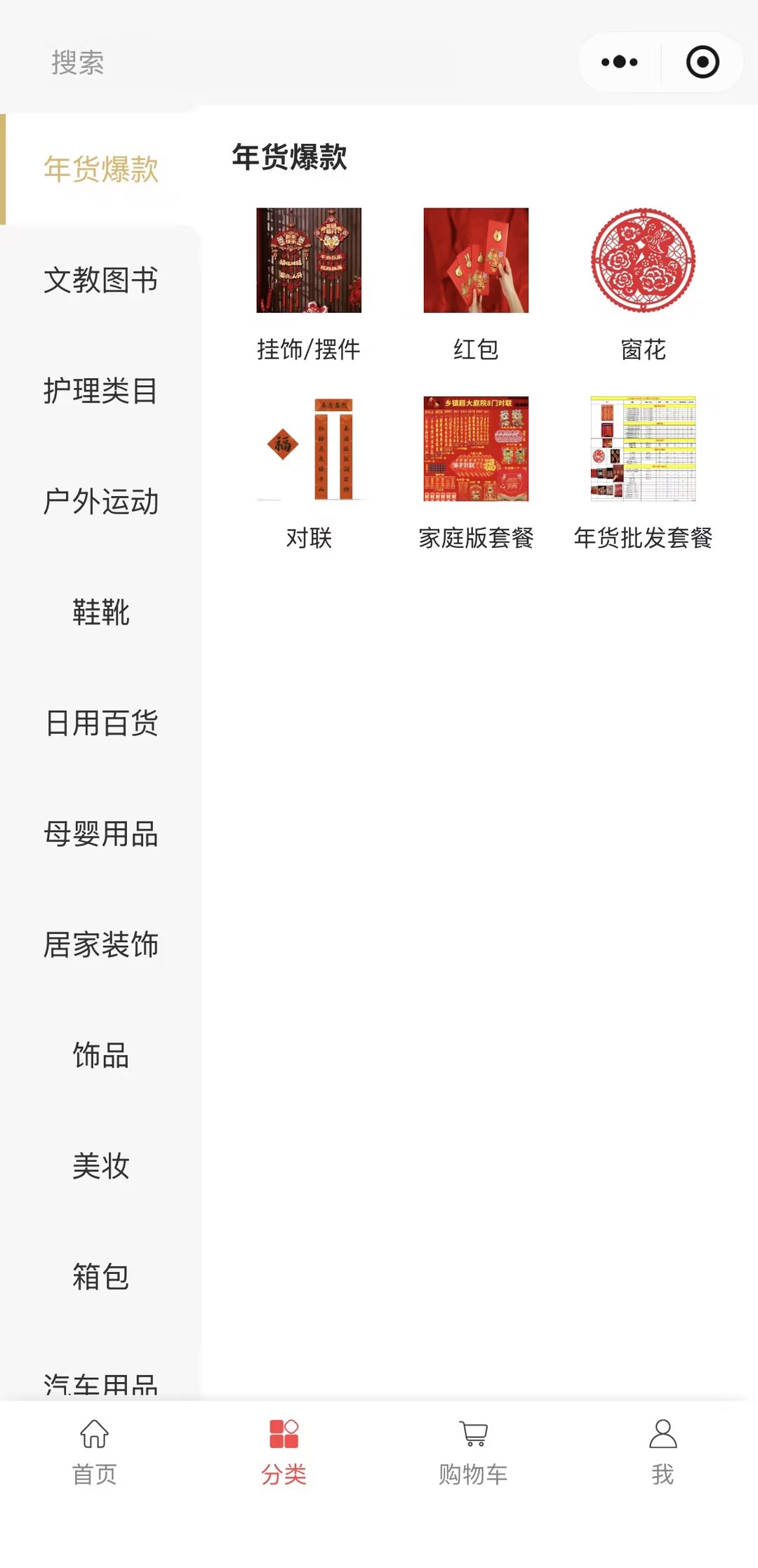Select the 日用百货 category
Viewport: 758px width, 1568px height.
pos(101,723)
